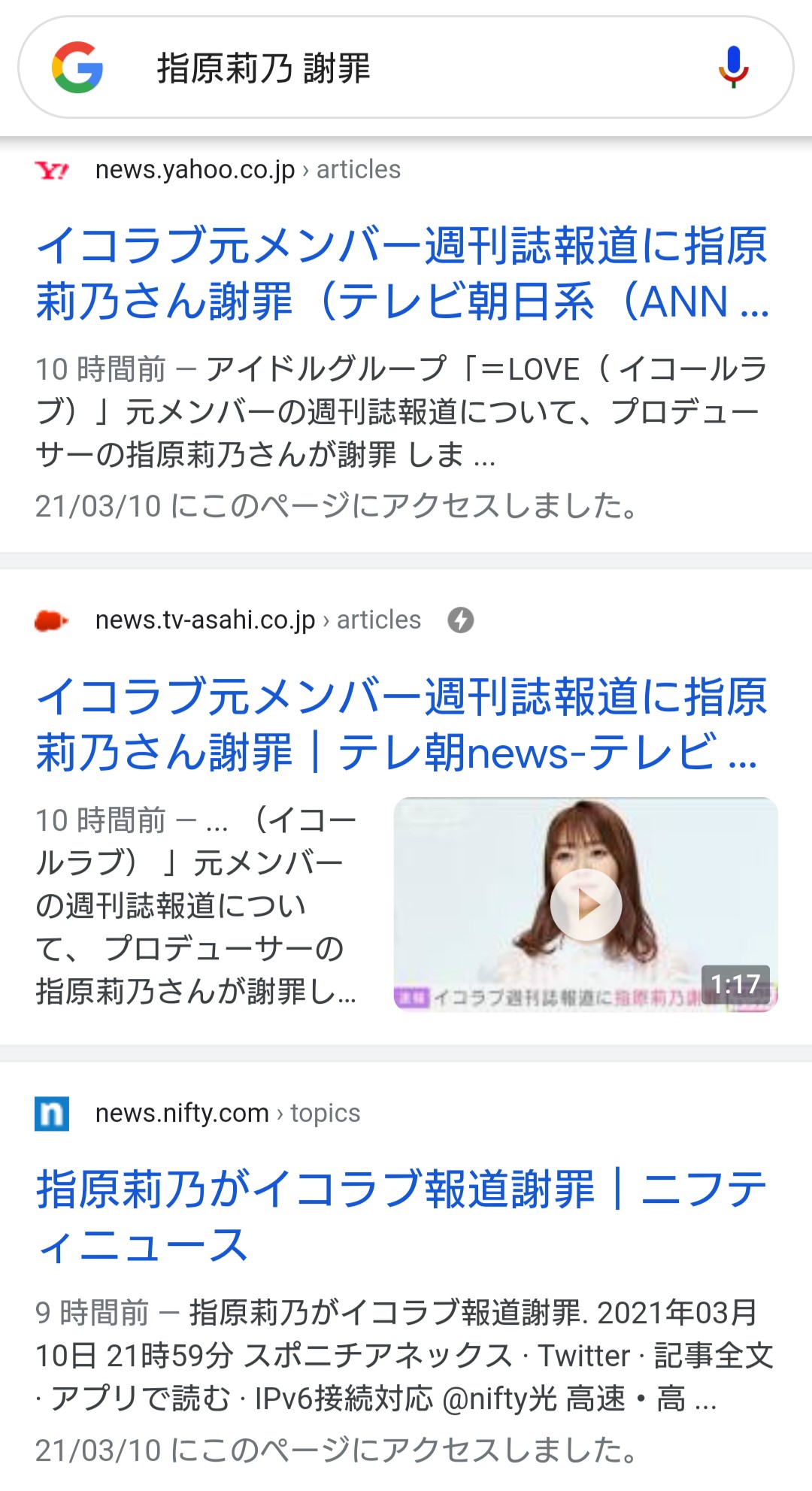Screen dimensions: 812x1491
Task: Open the Yahoo News article about イコラブ元メンバー
Action: tap(402, 274)
